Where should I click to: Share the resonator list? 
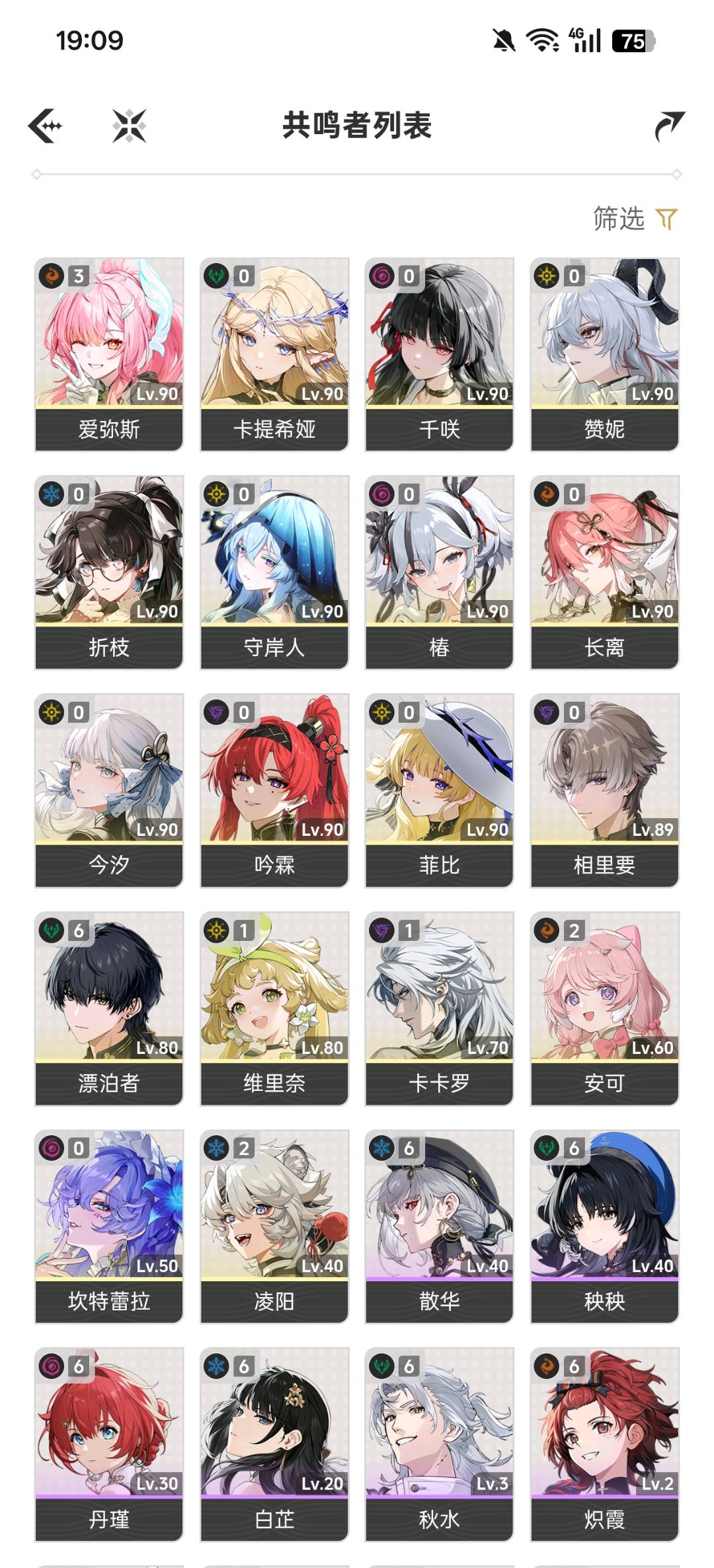point(668,126)
